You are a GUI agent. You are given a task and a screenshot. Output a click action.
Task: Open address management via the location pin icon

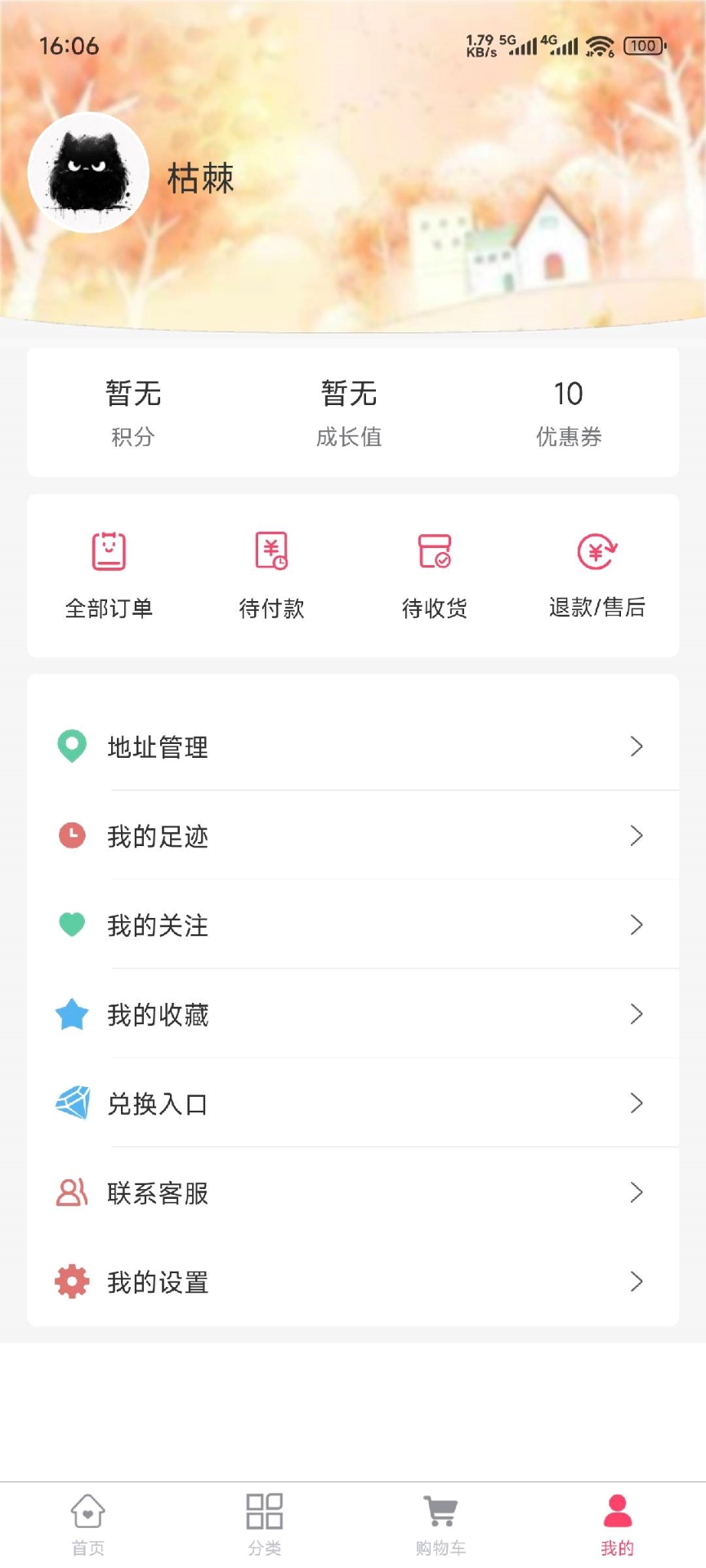[x=71, y=746]
